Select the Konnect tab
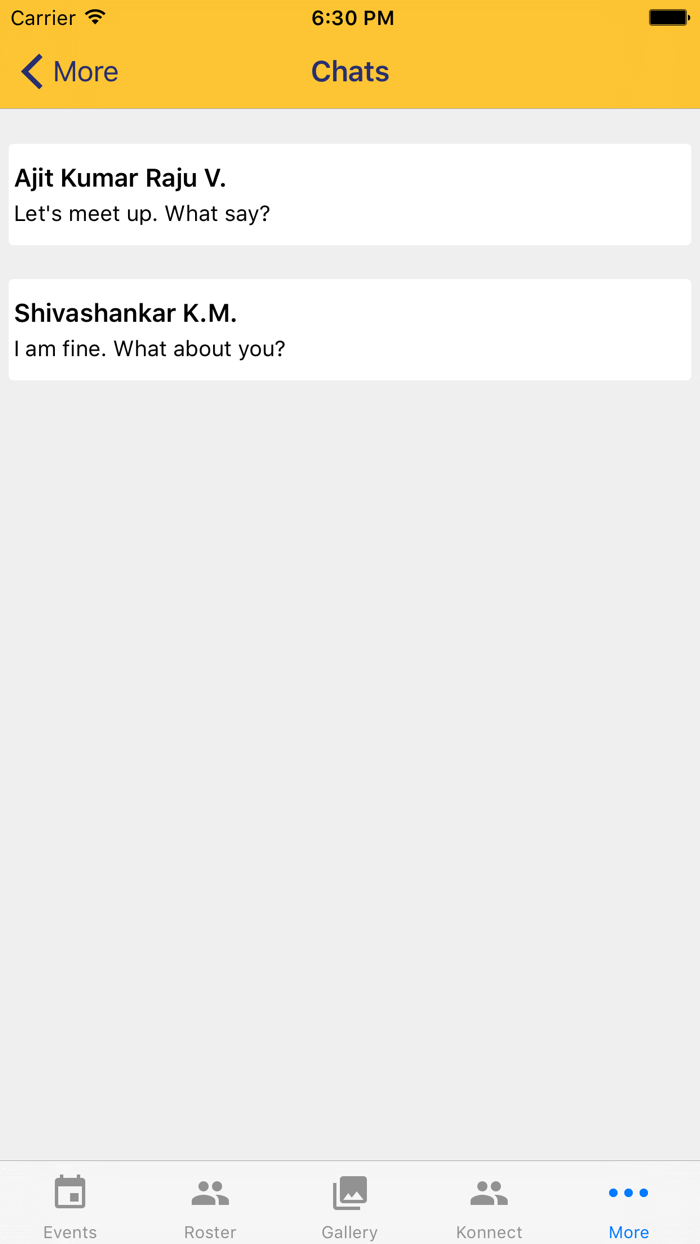This screenshot has height=1244, width=700. [489, 1205]
